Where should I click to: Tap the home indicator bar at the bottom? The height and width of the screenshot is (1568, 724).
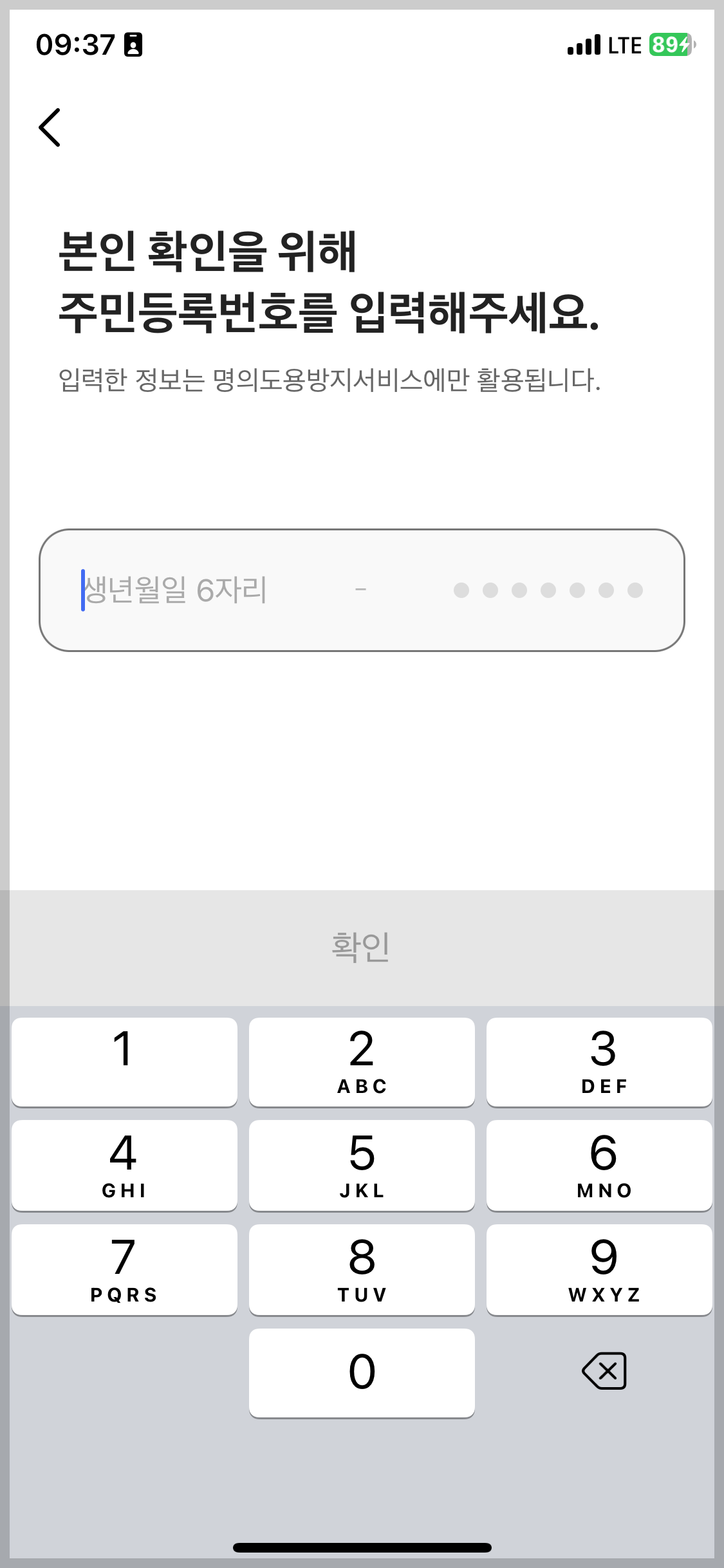tap(362, 1546)
